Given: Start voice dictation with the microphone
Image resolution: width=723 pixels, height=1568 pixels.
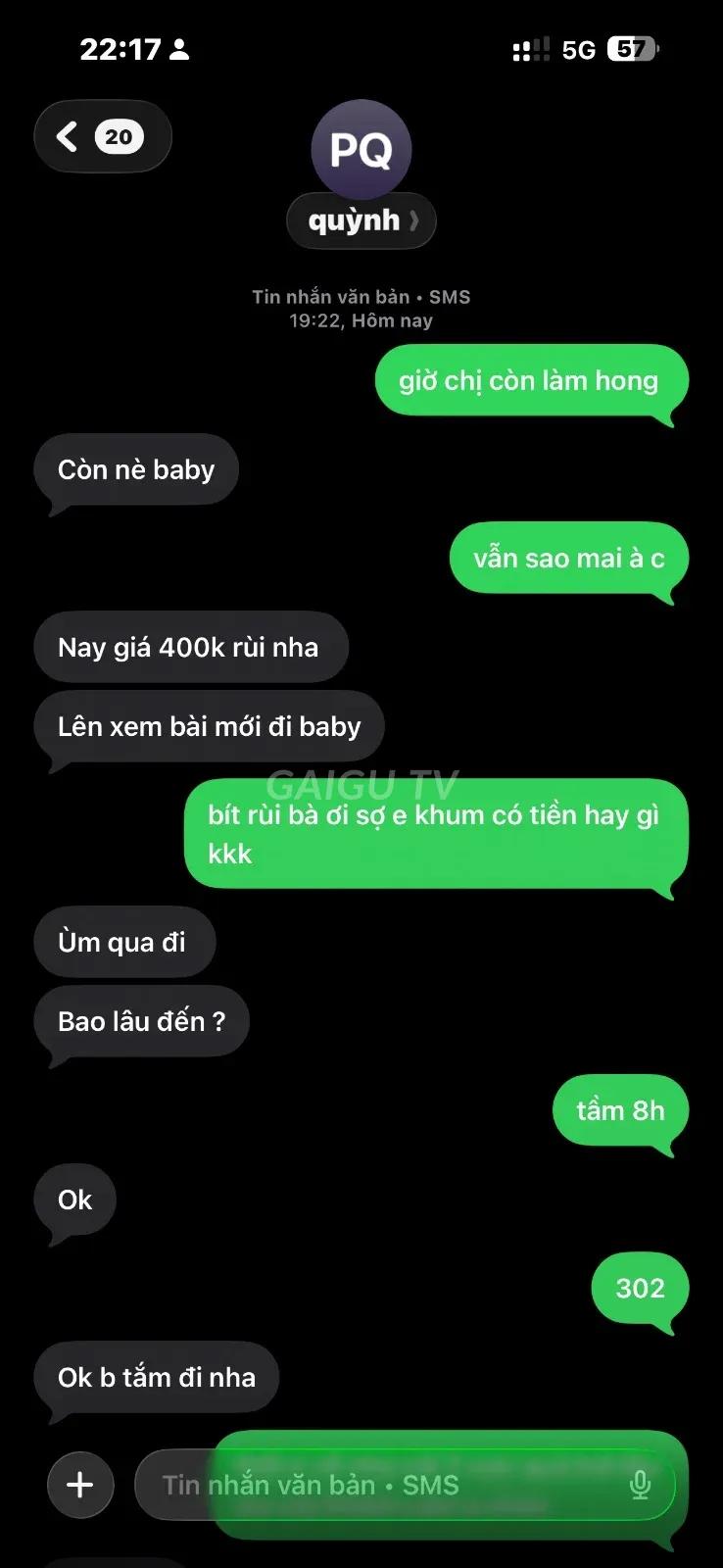Looking at the screenshot, I should click(640, 1485).
